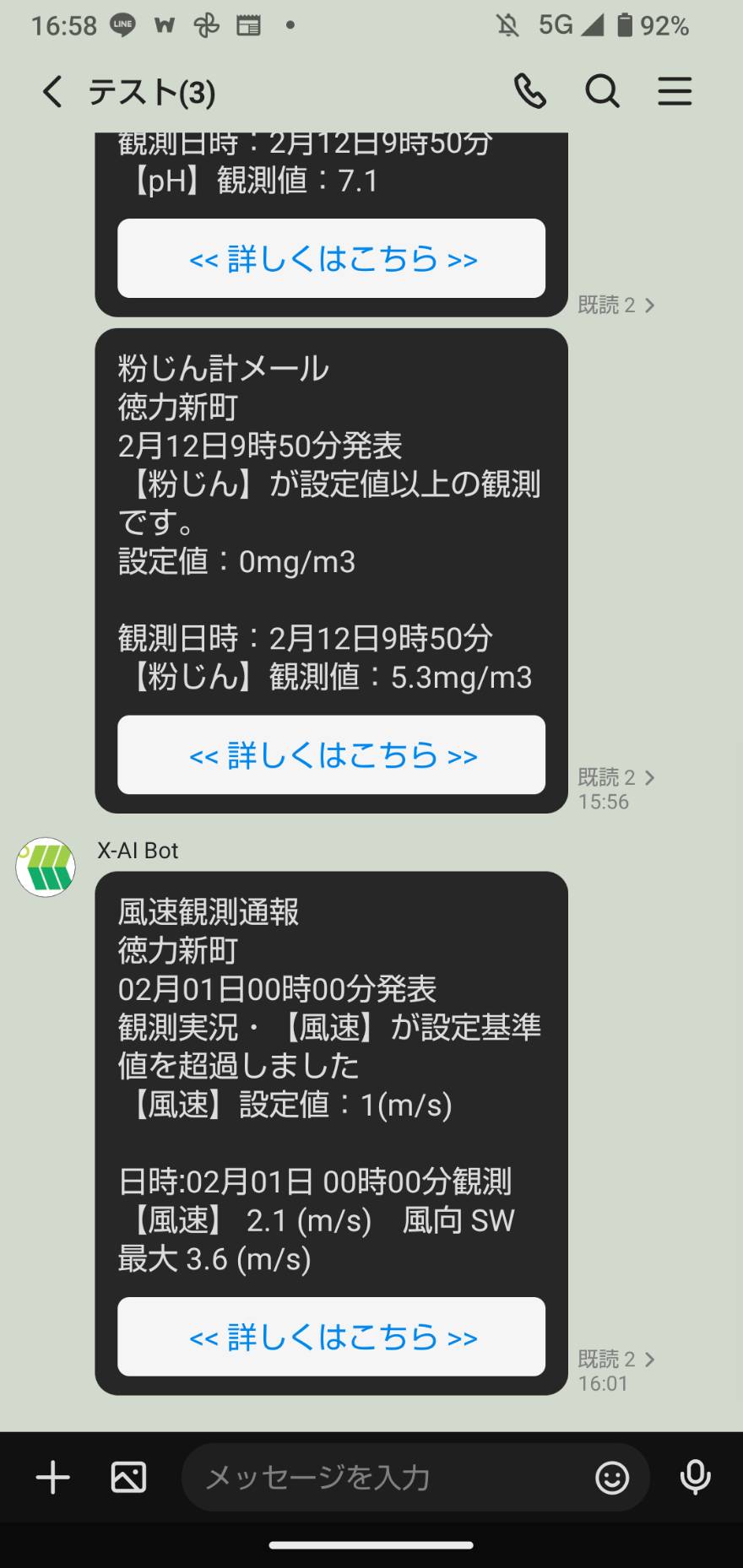
Task: Open the X-AI Bot profile picture
Action: click(x=46, y=868)
